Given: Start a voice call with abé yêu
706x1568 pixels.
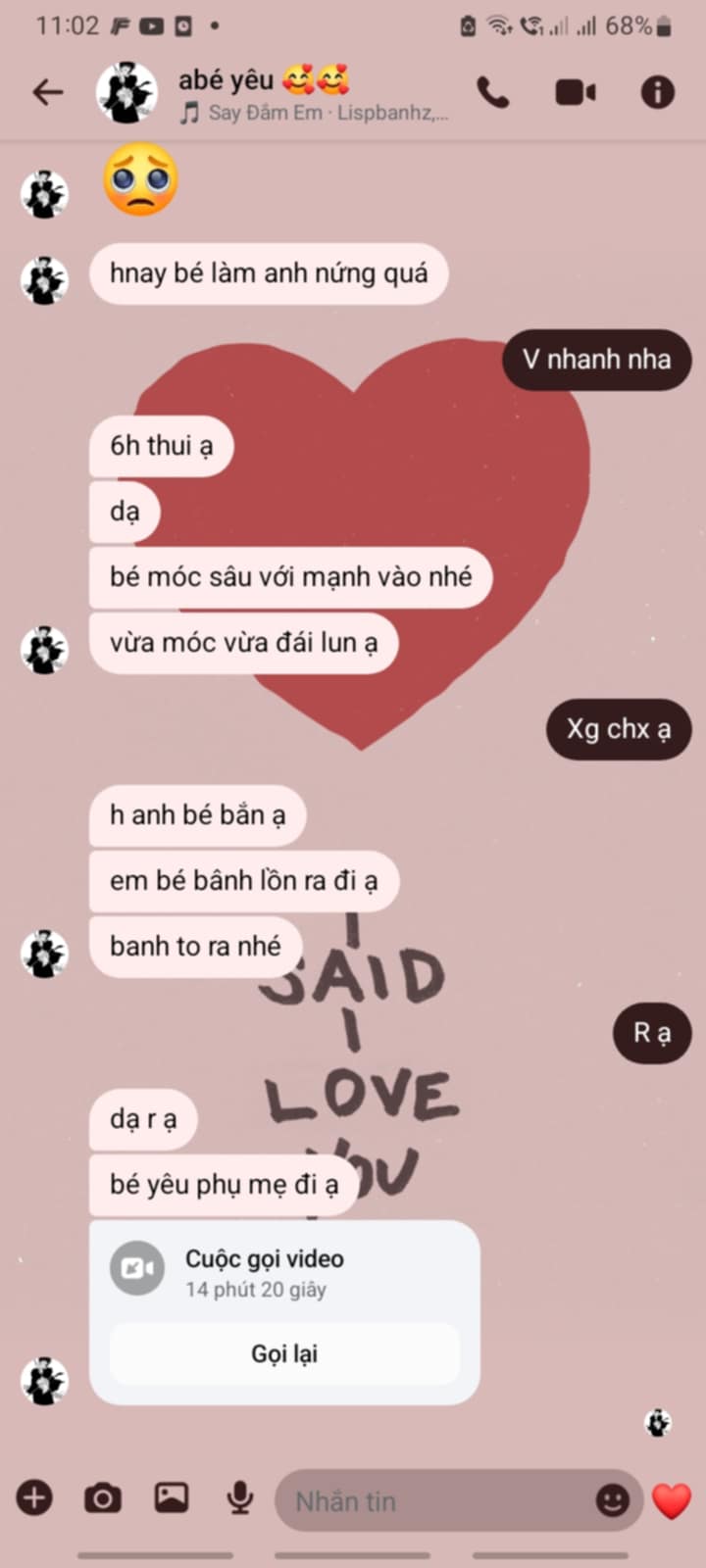Looking at the screenshot, I should (x=493, y=92).
